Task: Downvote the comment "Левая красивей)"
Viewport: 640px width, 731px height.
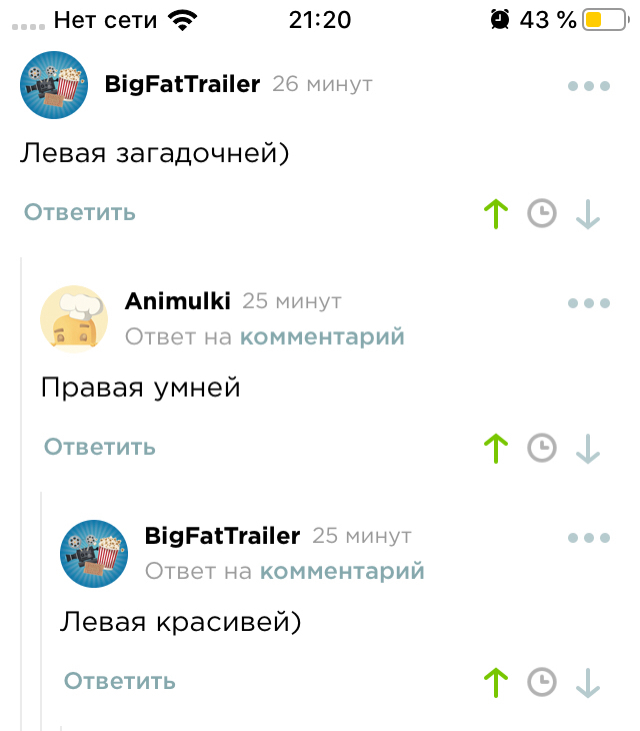Action: [588, 682]
